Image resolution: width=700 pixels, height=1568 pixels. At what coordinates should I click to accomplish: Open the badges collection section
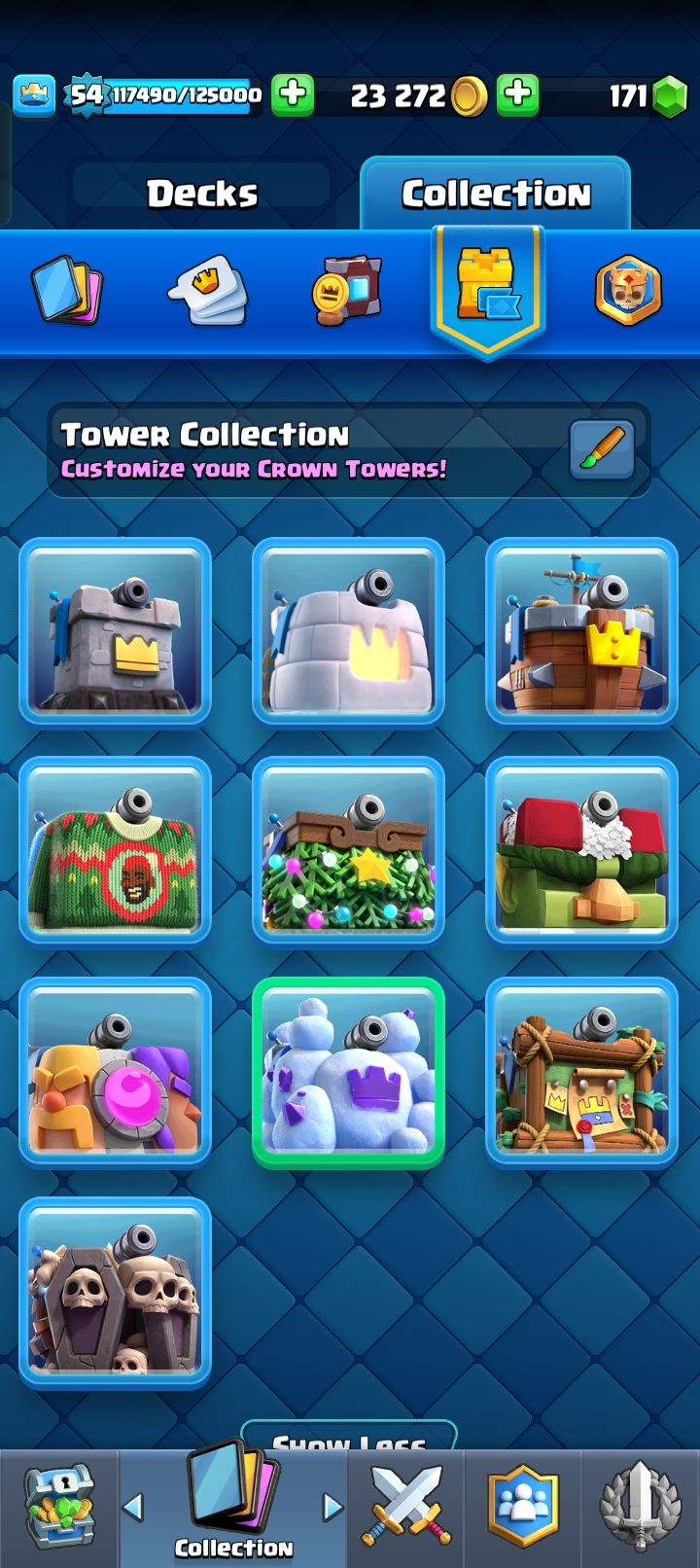pyautogui.click(x=628, y=290)
